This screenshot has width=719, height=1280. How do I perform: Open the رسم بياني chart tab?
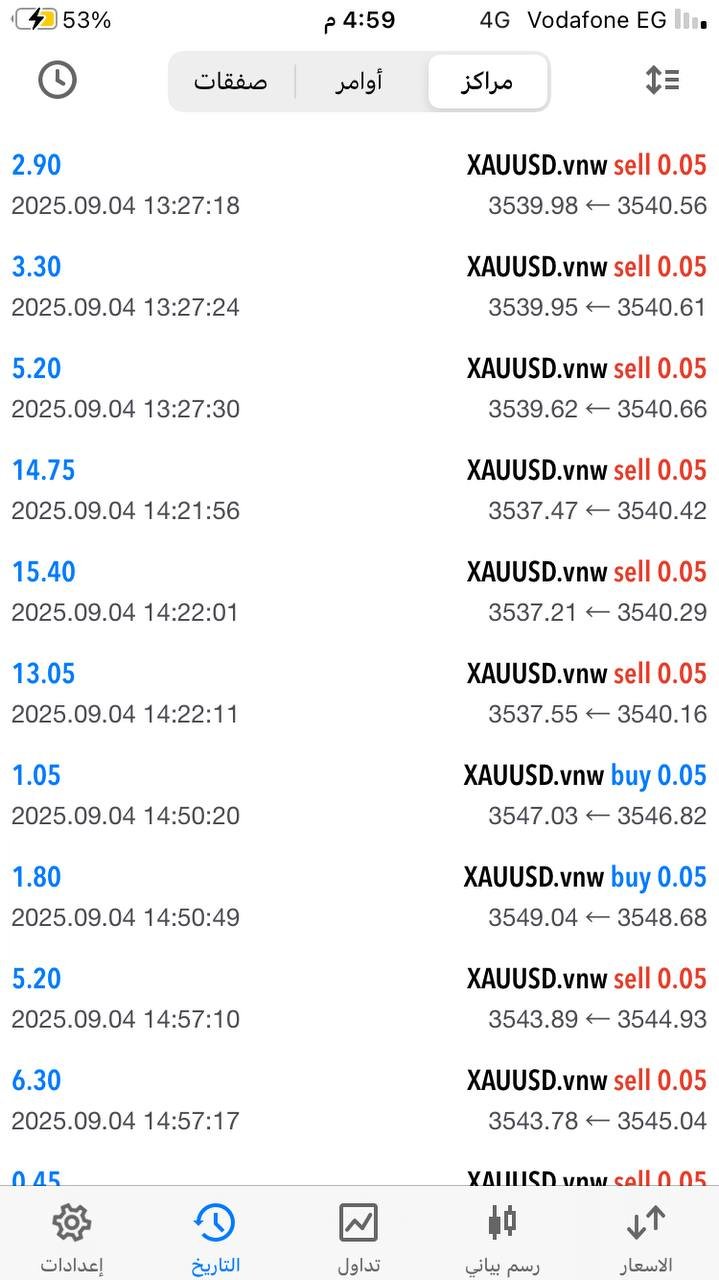pos(502,1238)
